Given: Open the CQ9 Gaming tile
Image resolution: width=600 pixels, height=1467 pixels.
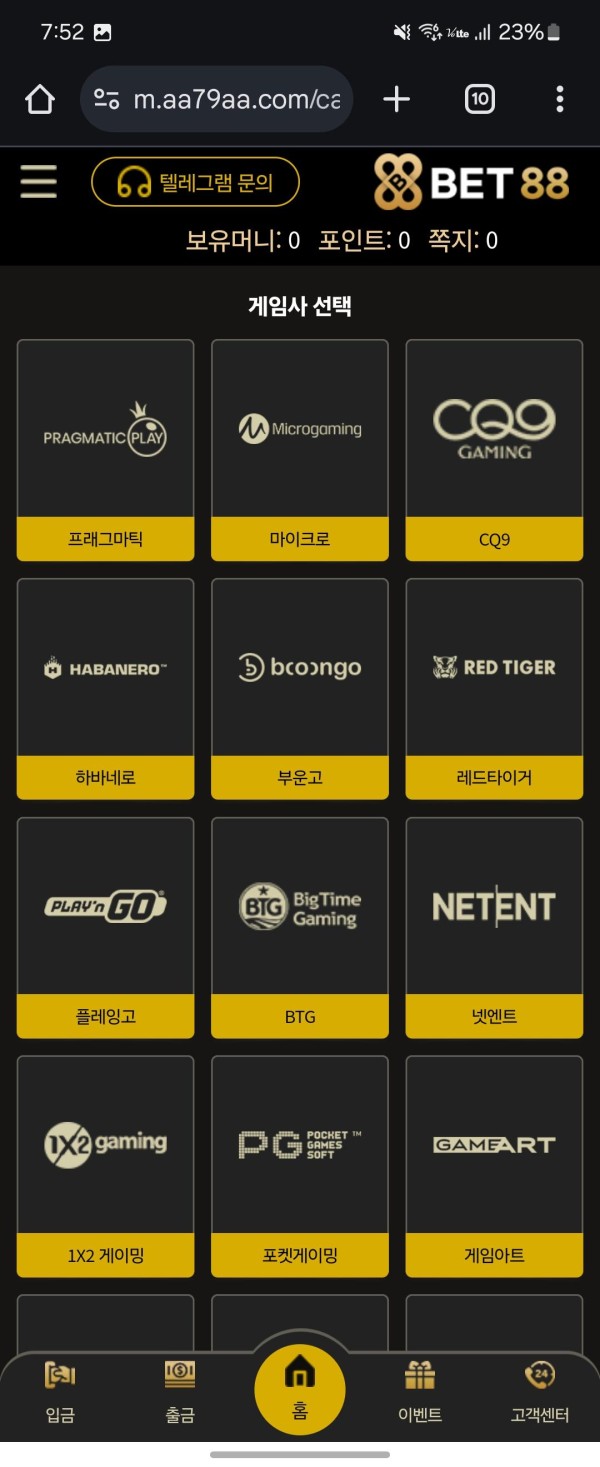Looking at the screenshot, I should (494, 449).
